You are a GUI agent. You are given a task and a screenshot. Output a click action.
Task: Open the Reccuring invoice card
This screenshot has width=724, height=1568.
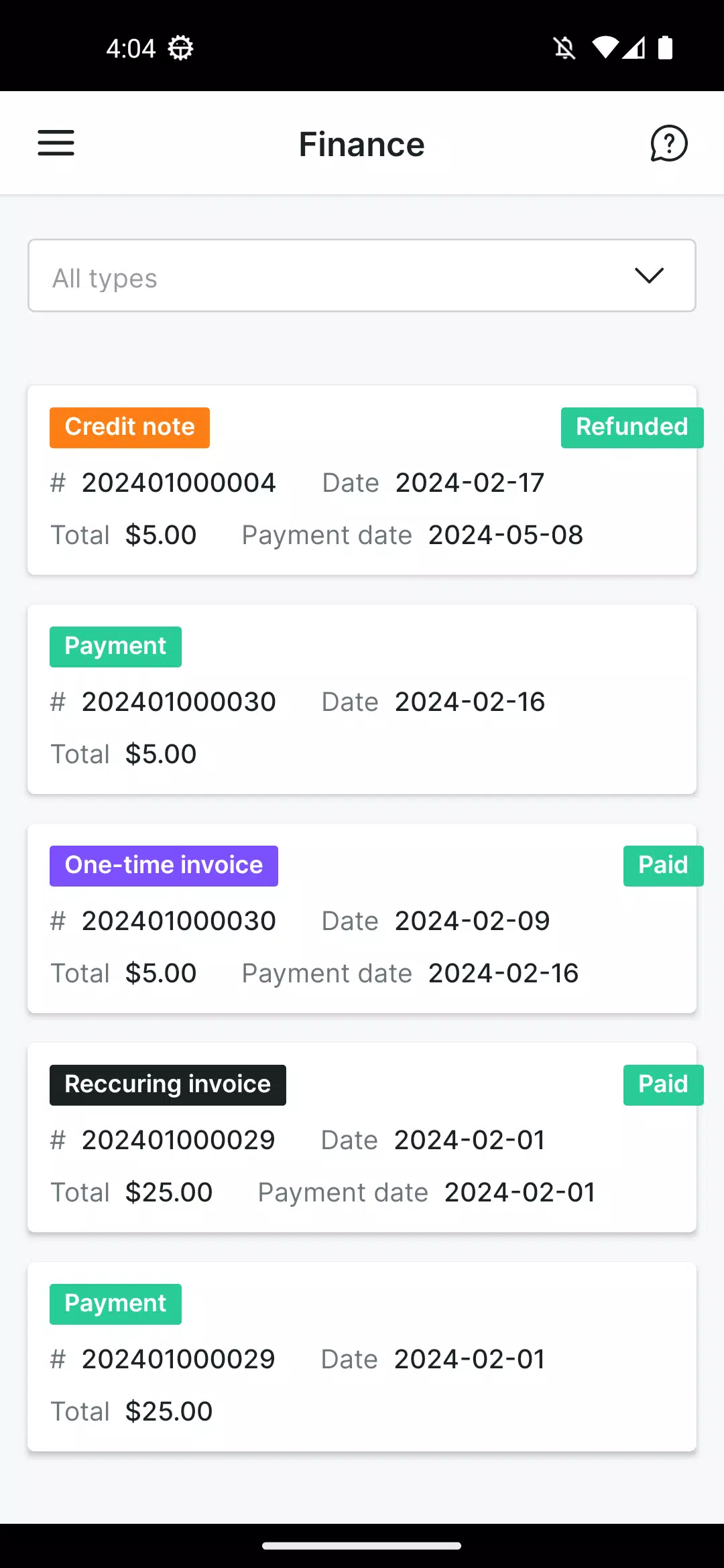pos(362,1137)
